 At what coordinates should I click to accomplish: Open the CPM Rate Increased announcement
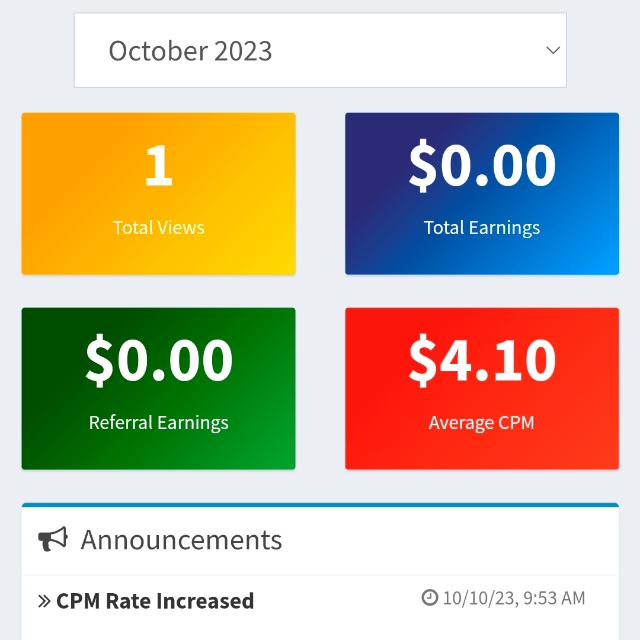point(155,601)
